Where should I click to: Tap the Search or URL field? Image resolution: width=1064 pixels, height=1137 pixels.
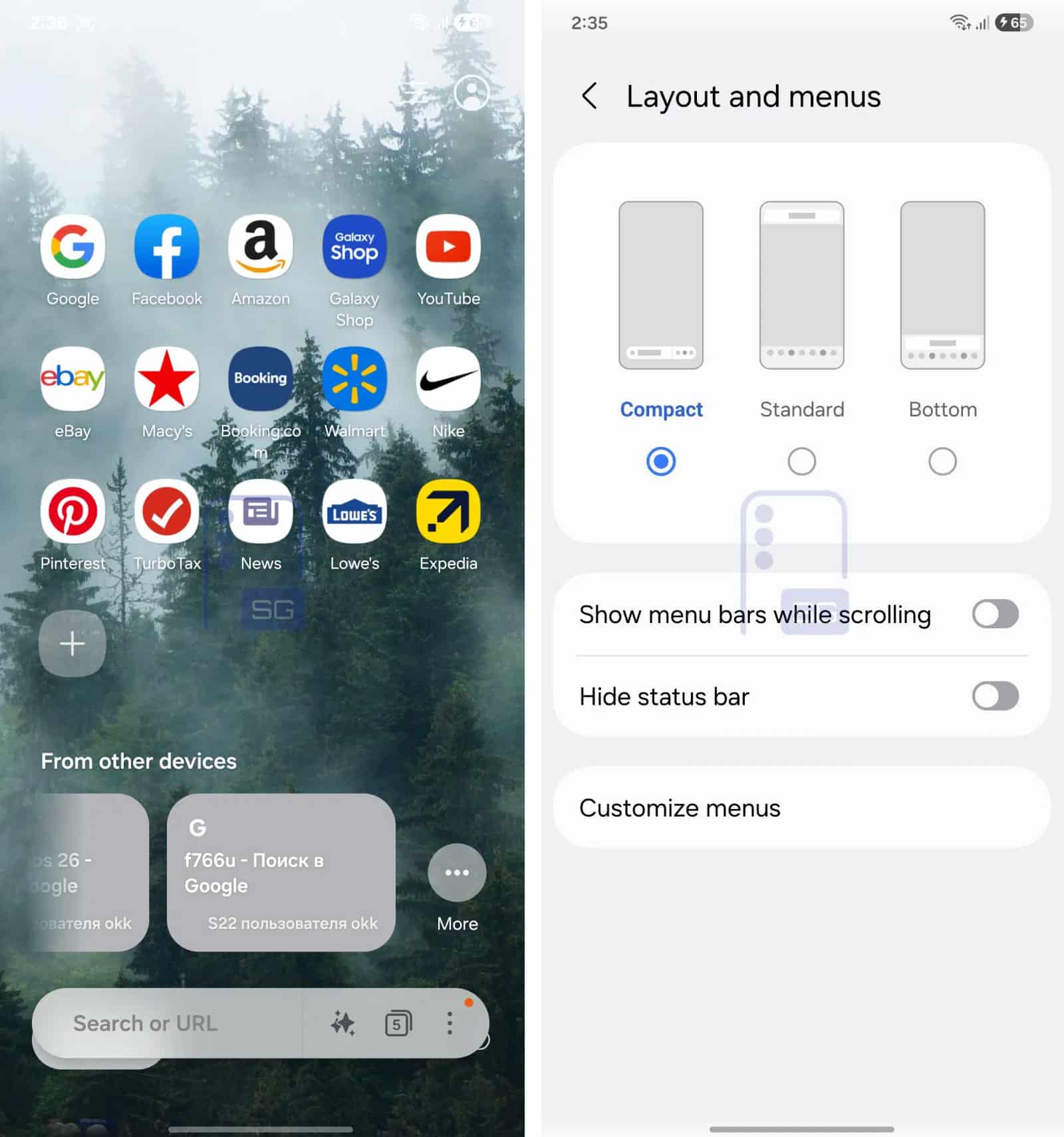coord(166,1023)
